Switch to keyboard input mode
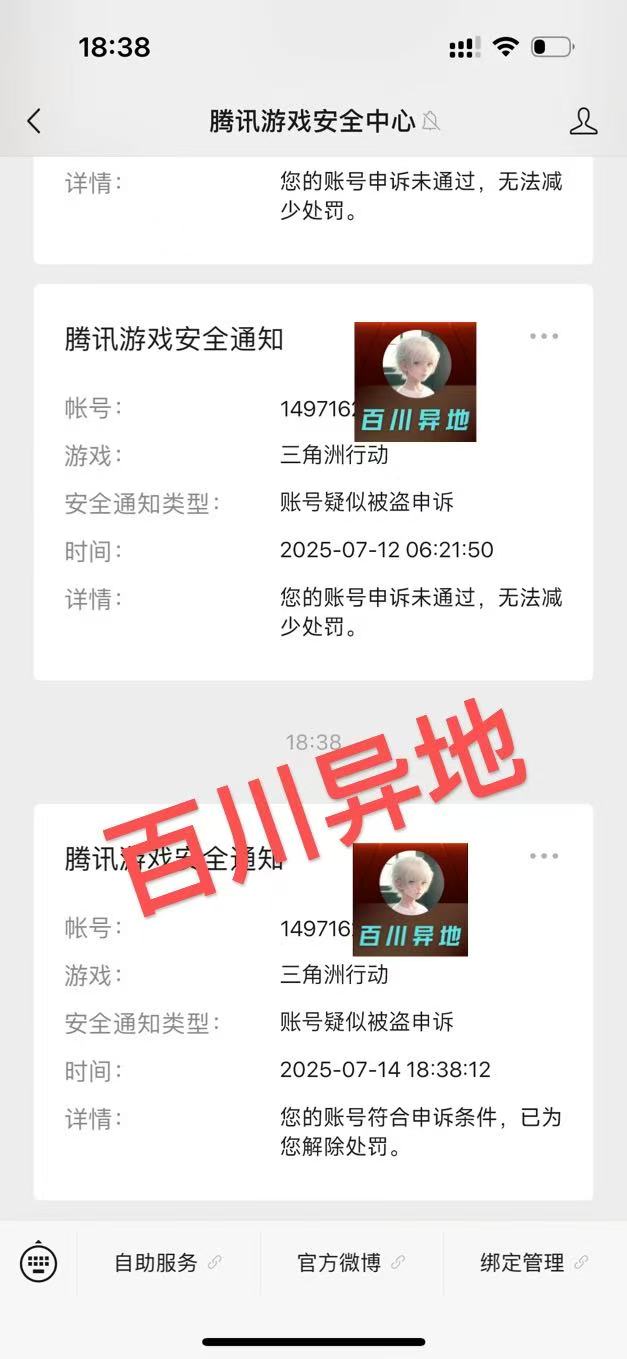The height and width of the screenshot is (1359, 627). [39, 1263]
